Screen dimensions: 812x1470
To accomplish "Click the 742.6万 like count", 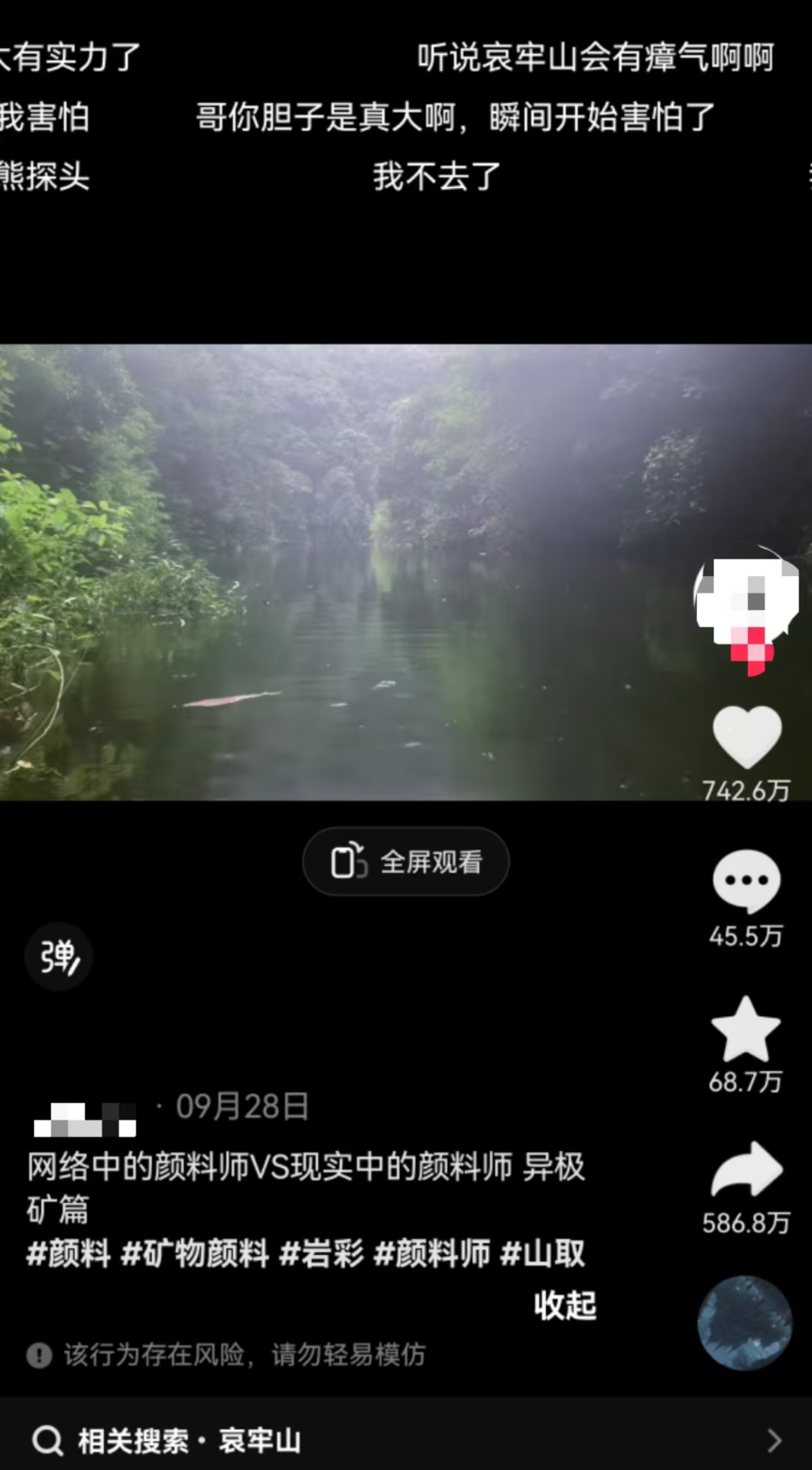I will click(x=746, y=790).
